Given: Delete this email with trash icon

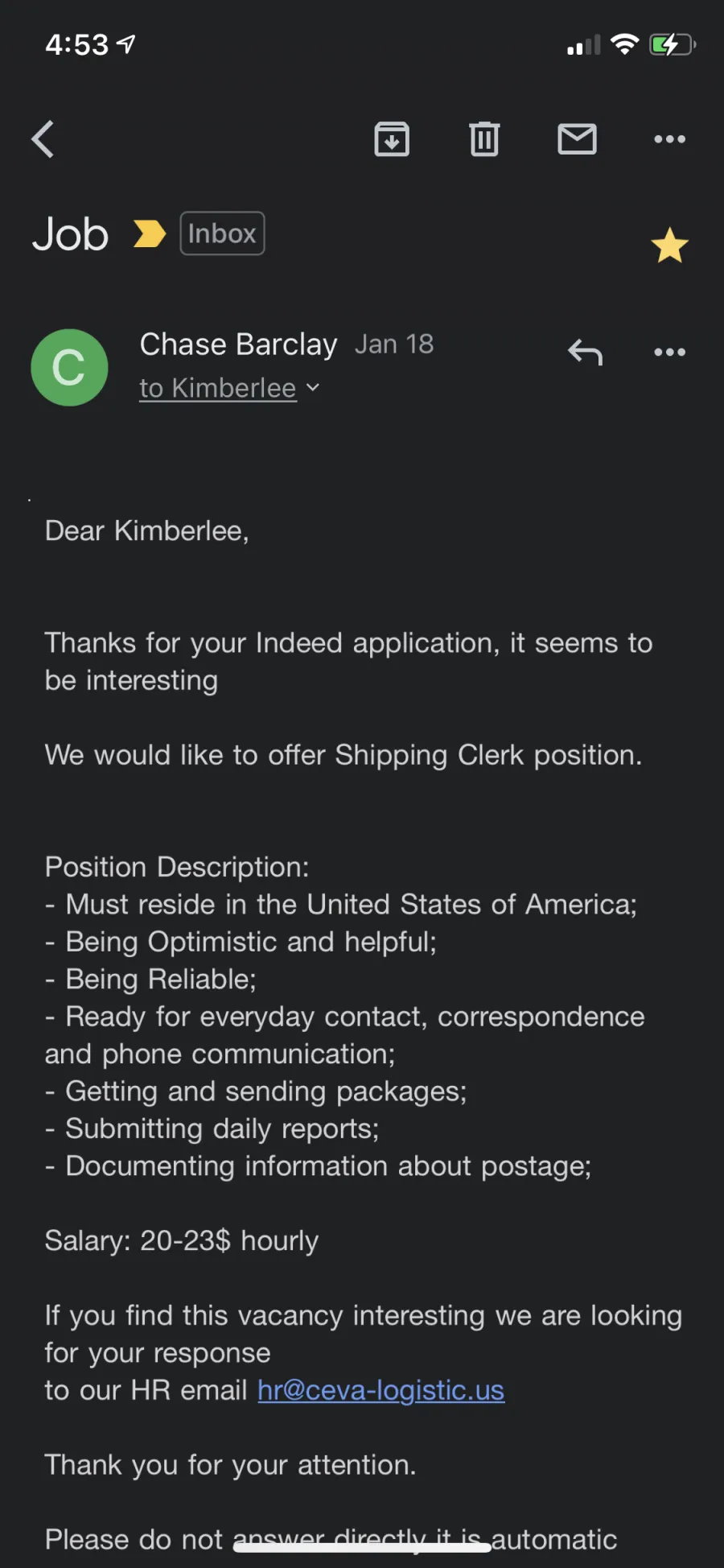Looking at the screenshot, I should point(484,139).
